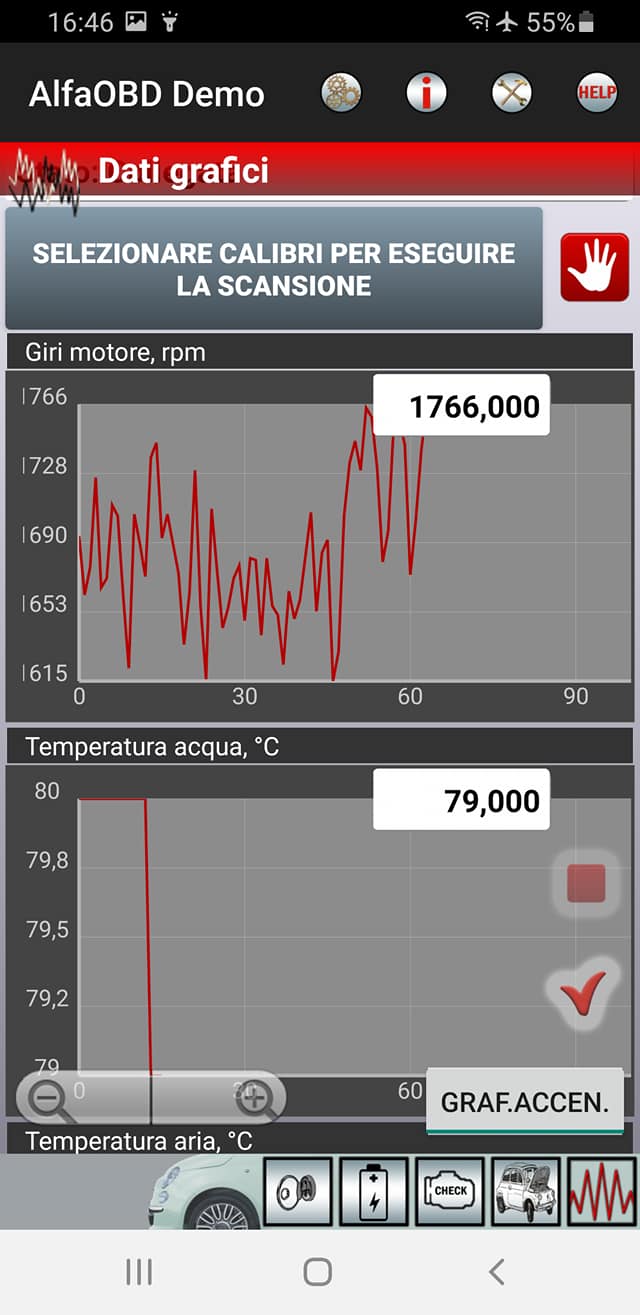Open the car with open hood section

tap(526, 1192)
